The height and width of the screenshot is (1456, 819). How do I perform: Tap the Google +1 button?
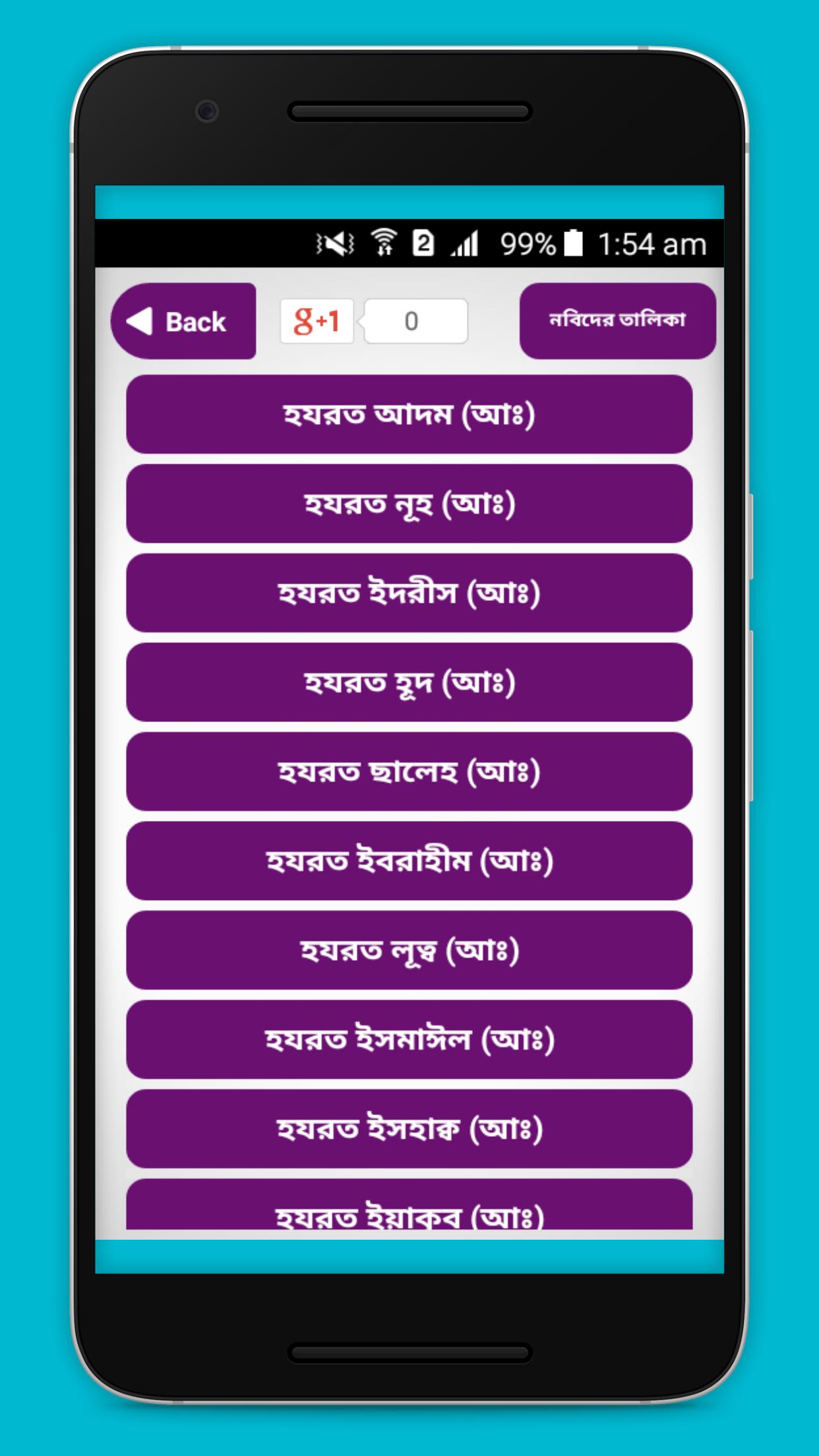coord(317,321)
